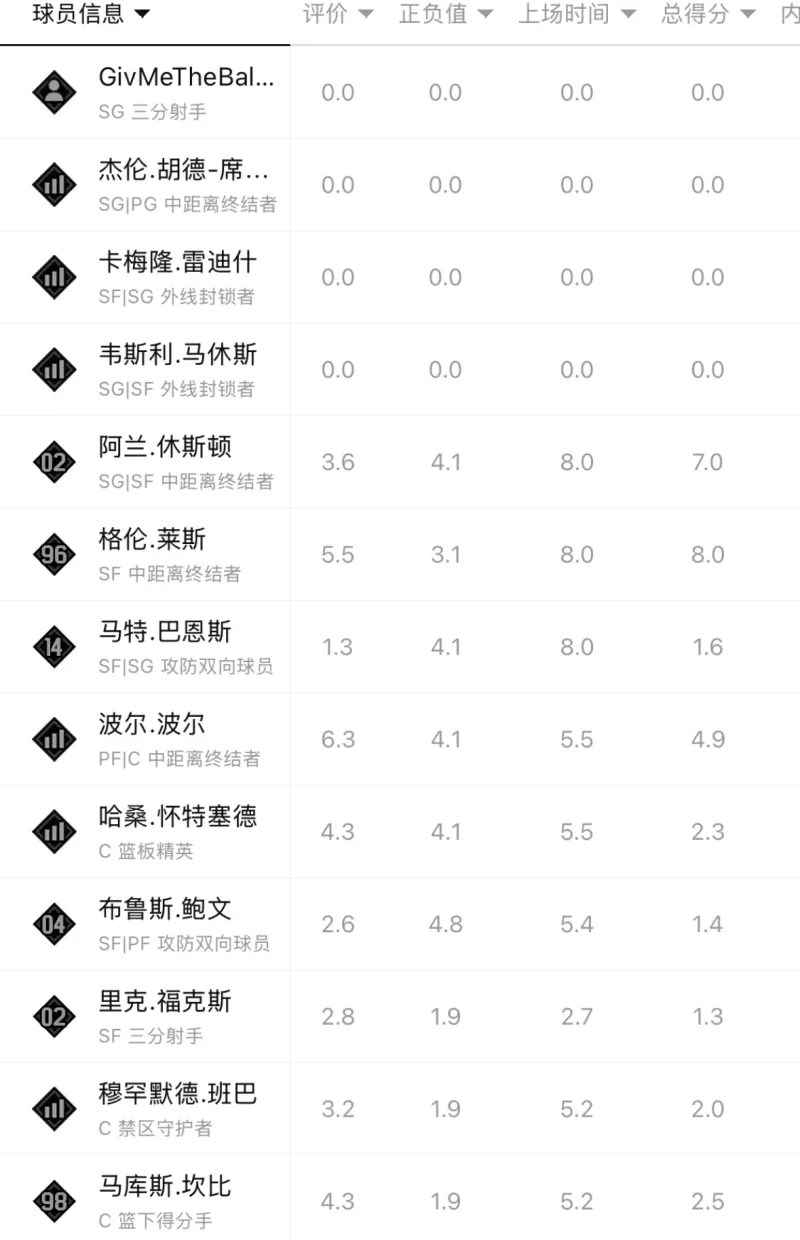Image resolution: width=800 pixels, height=1240 pixels.
Task: Click the 02 numbered badge beside 阿兰.休斯顿
Action: coord(53,462)
